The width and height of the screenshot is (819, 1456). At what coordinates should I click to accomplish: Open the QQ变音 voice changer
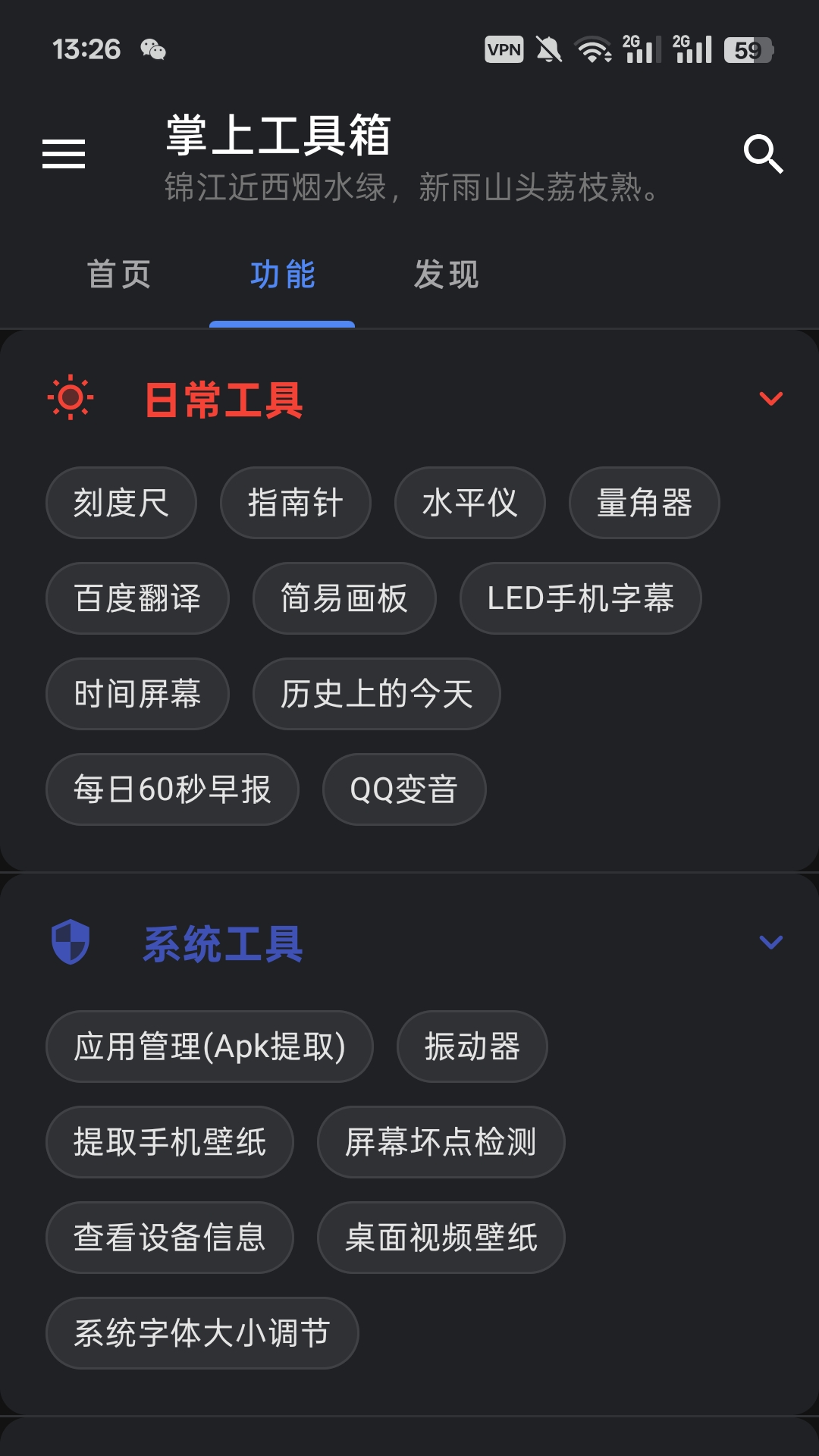coord(403,789)
